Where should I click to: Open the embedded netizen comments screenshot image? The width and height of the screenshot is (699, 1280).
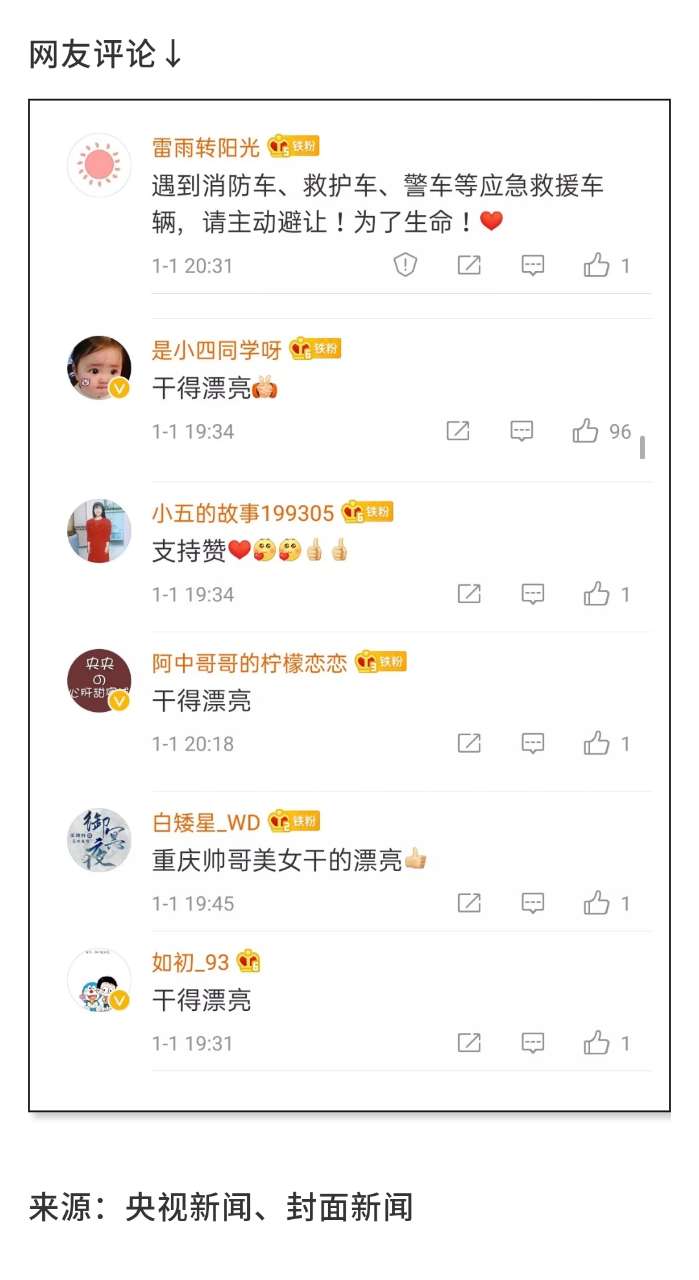pos(349,605)
